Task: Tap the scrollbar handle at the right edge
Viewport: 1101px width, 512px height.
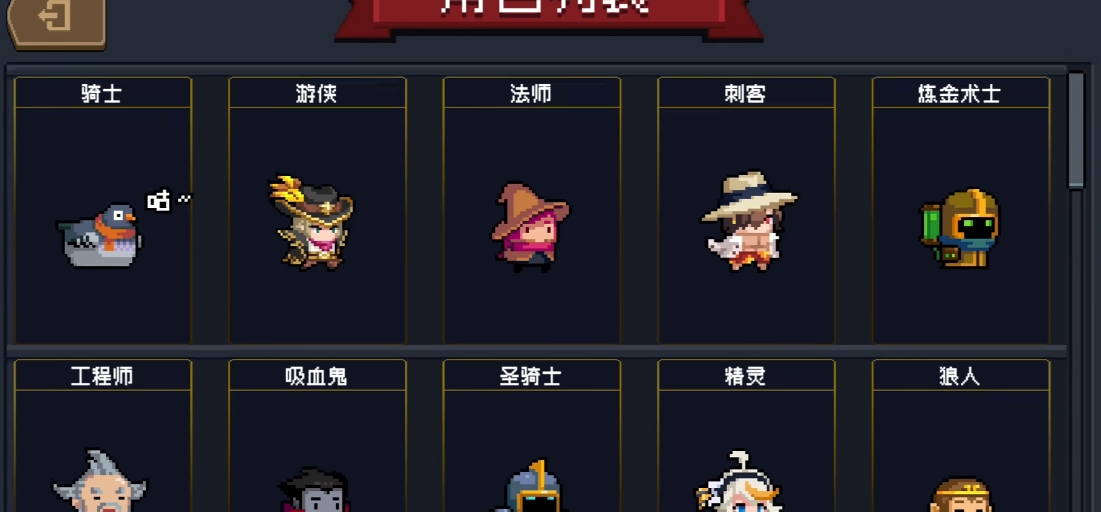Action: [x=1076, y=130]
